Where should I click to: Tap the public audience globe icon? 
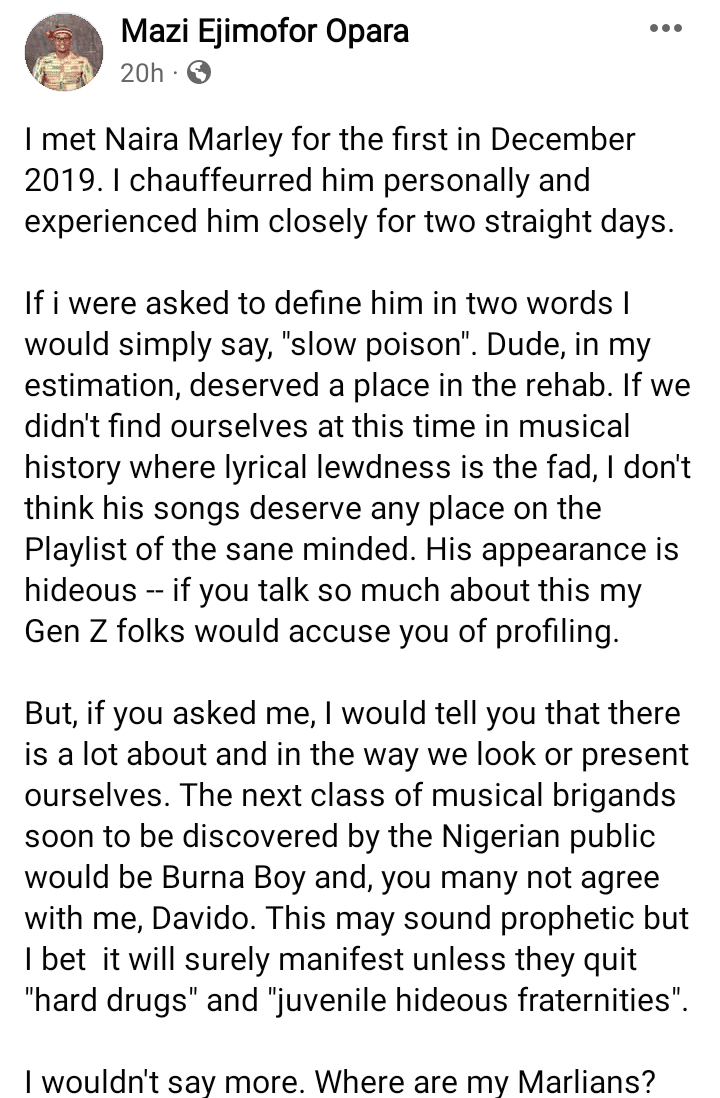[x=199, y=73]
